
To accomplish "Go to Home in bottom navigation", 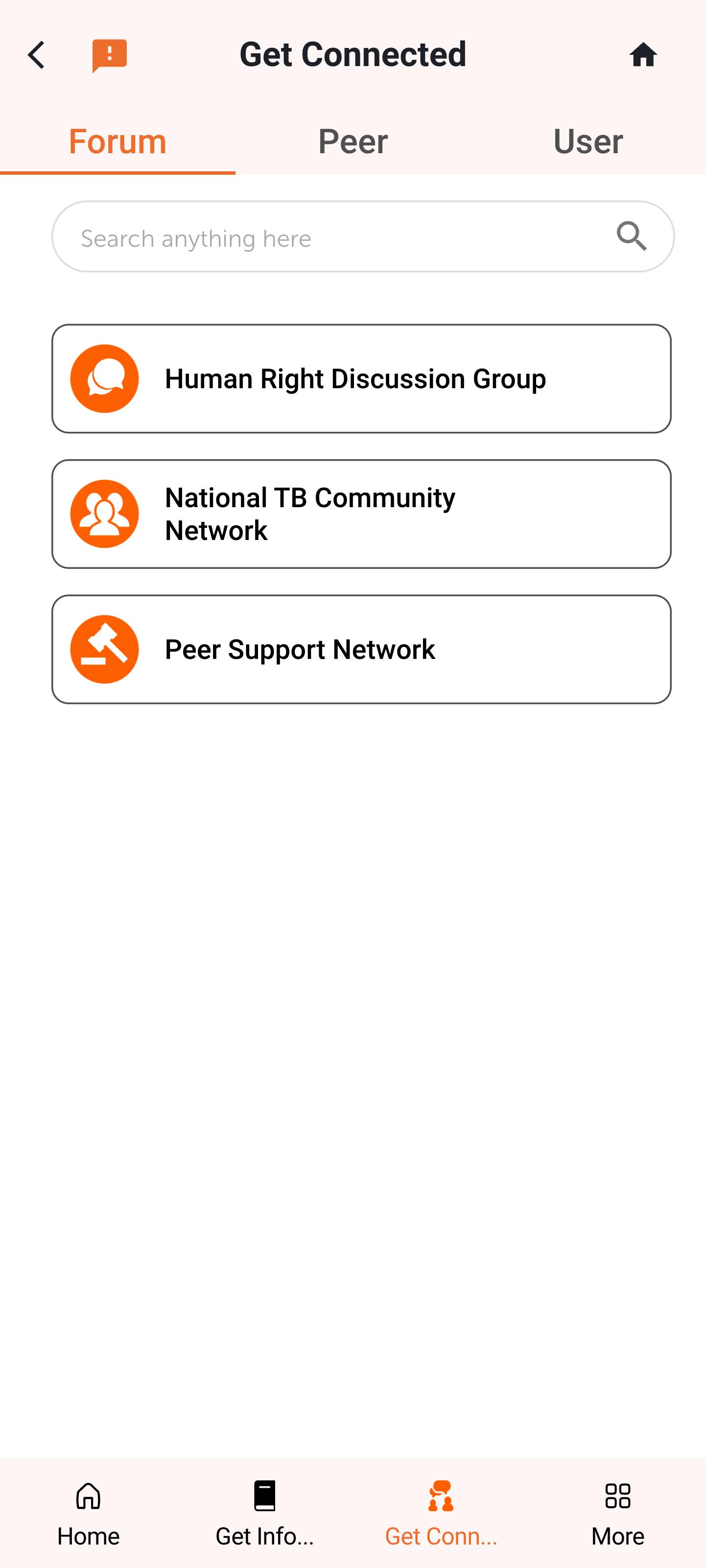I will (x=88, y=1513).
